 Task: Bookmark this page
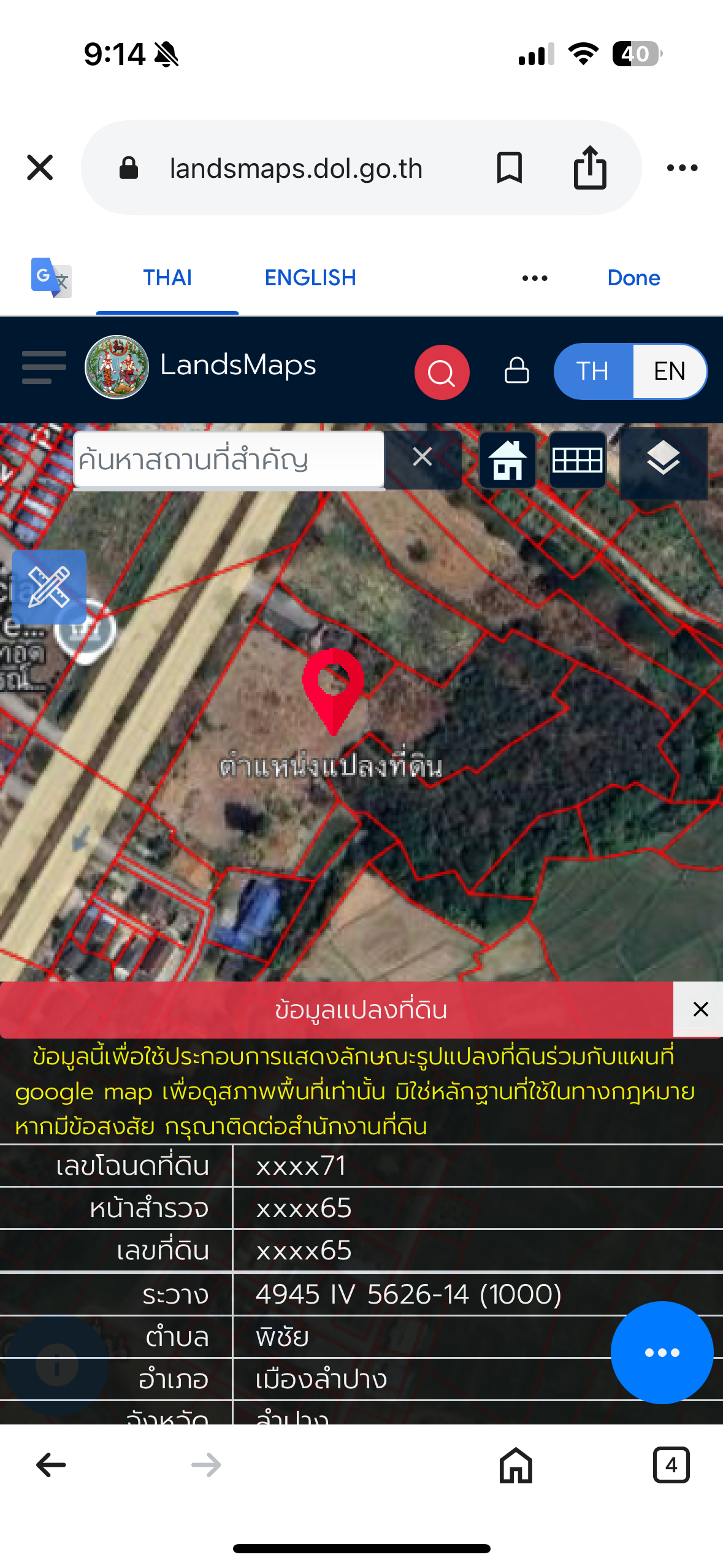[509, 167]
